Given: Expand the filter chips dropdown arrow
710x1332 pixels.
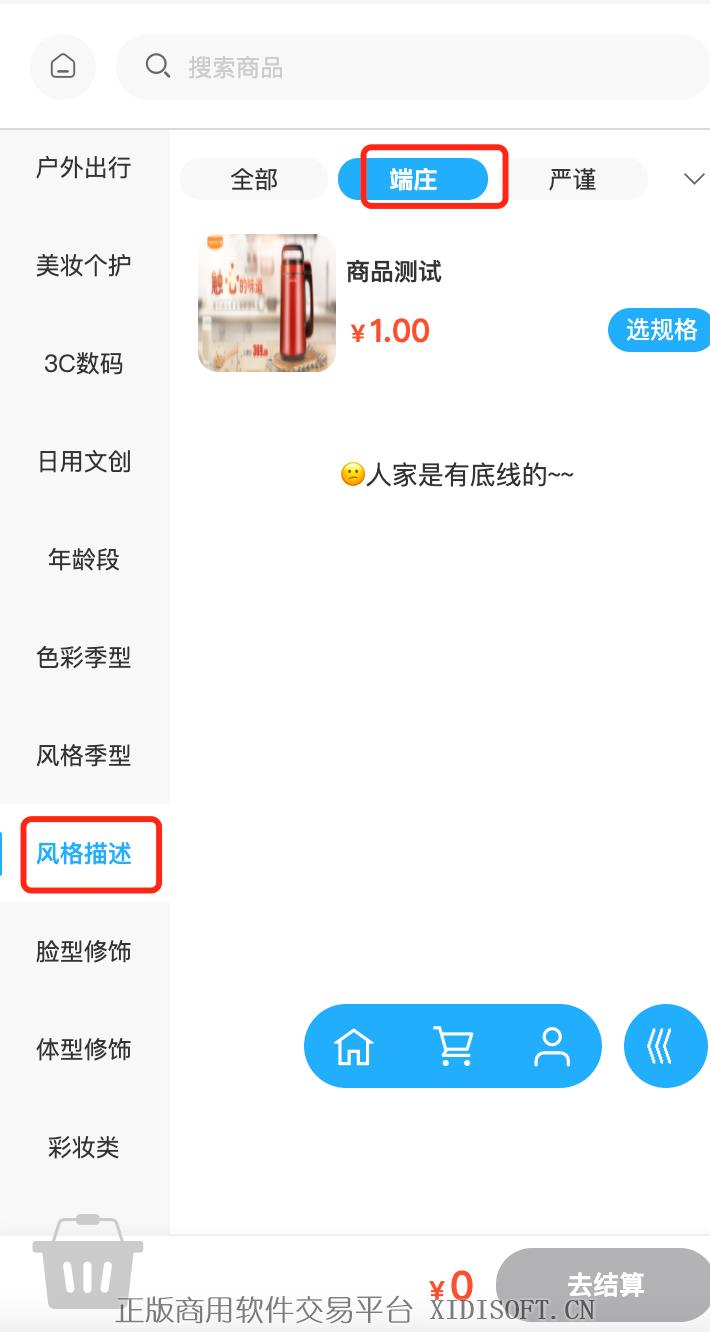Looking at the screenshot, I should tap(694, 179).
